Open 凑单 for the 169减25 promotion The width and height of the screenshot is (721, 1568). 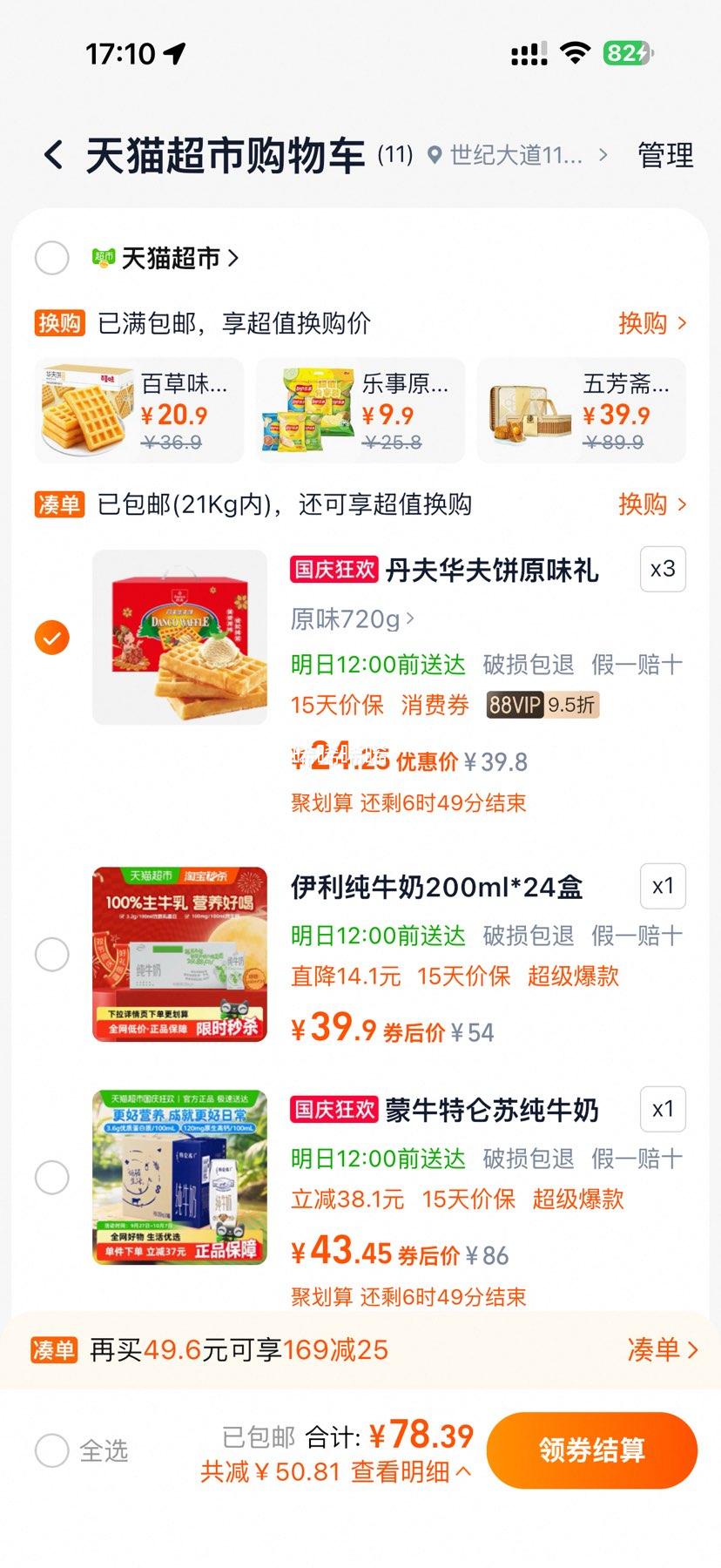pyautogui.click(x=663, y=1350)
